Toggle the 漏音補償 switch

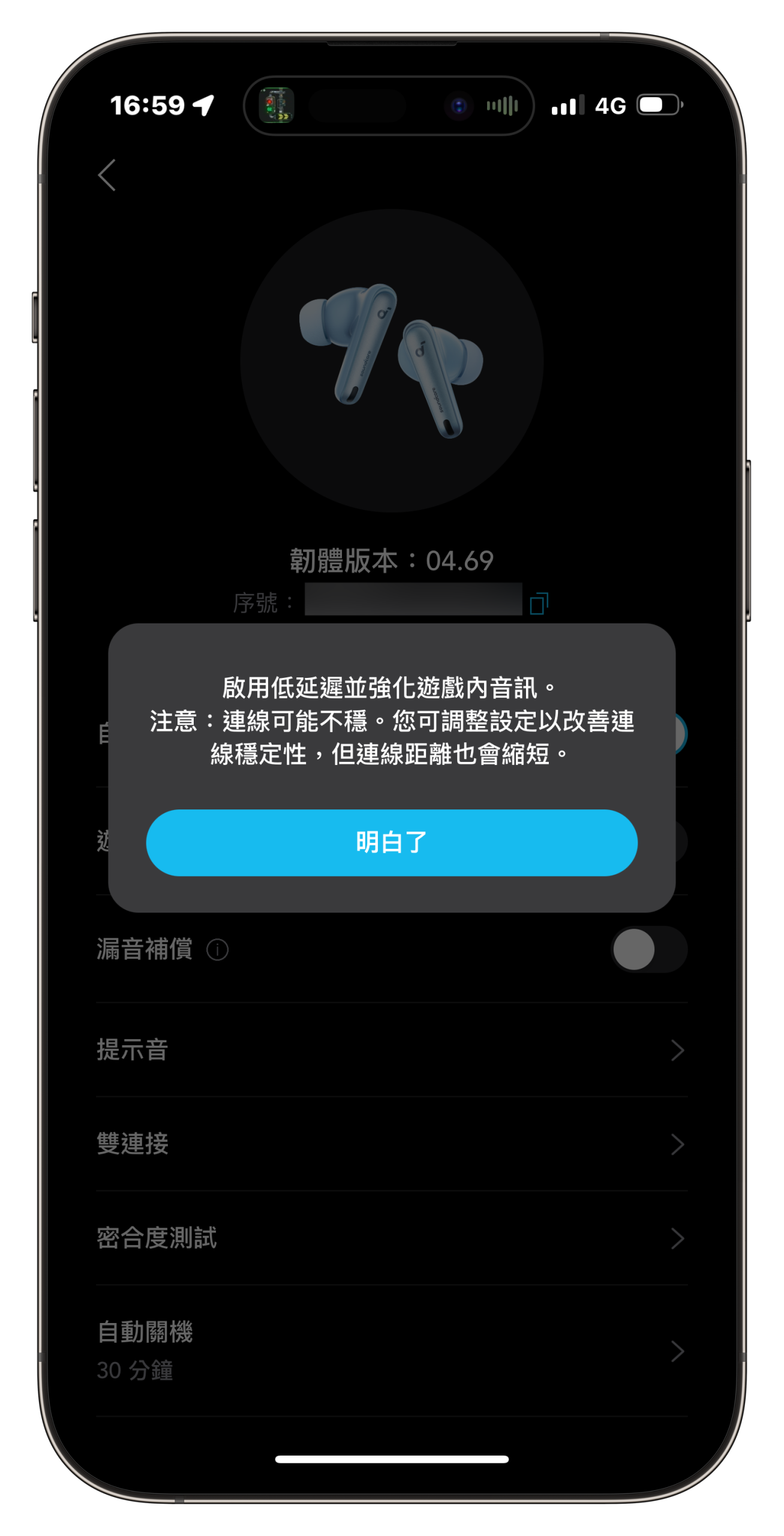(648, 949)
